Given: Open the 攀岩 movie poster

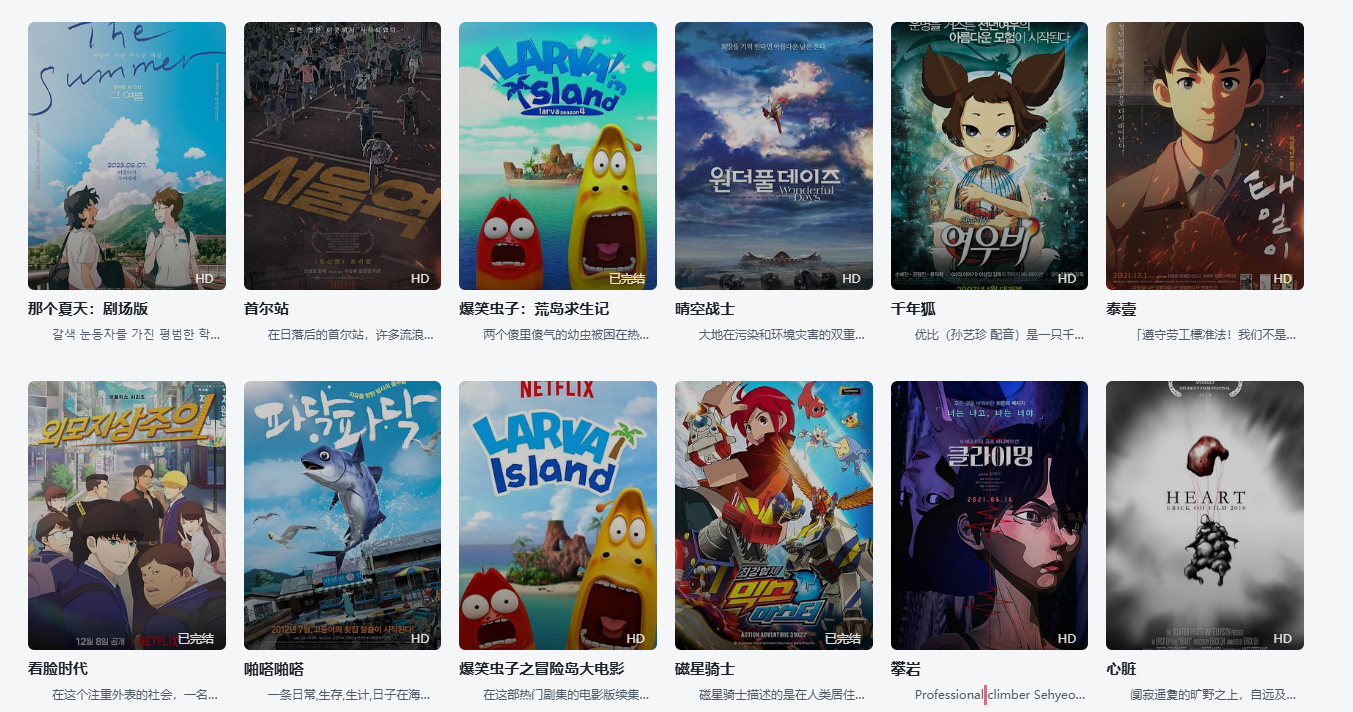Looking at the screenshot, I should tap(989, 515).
